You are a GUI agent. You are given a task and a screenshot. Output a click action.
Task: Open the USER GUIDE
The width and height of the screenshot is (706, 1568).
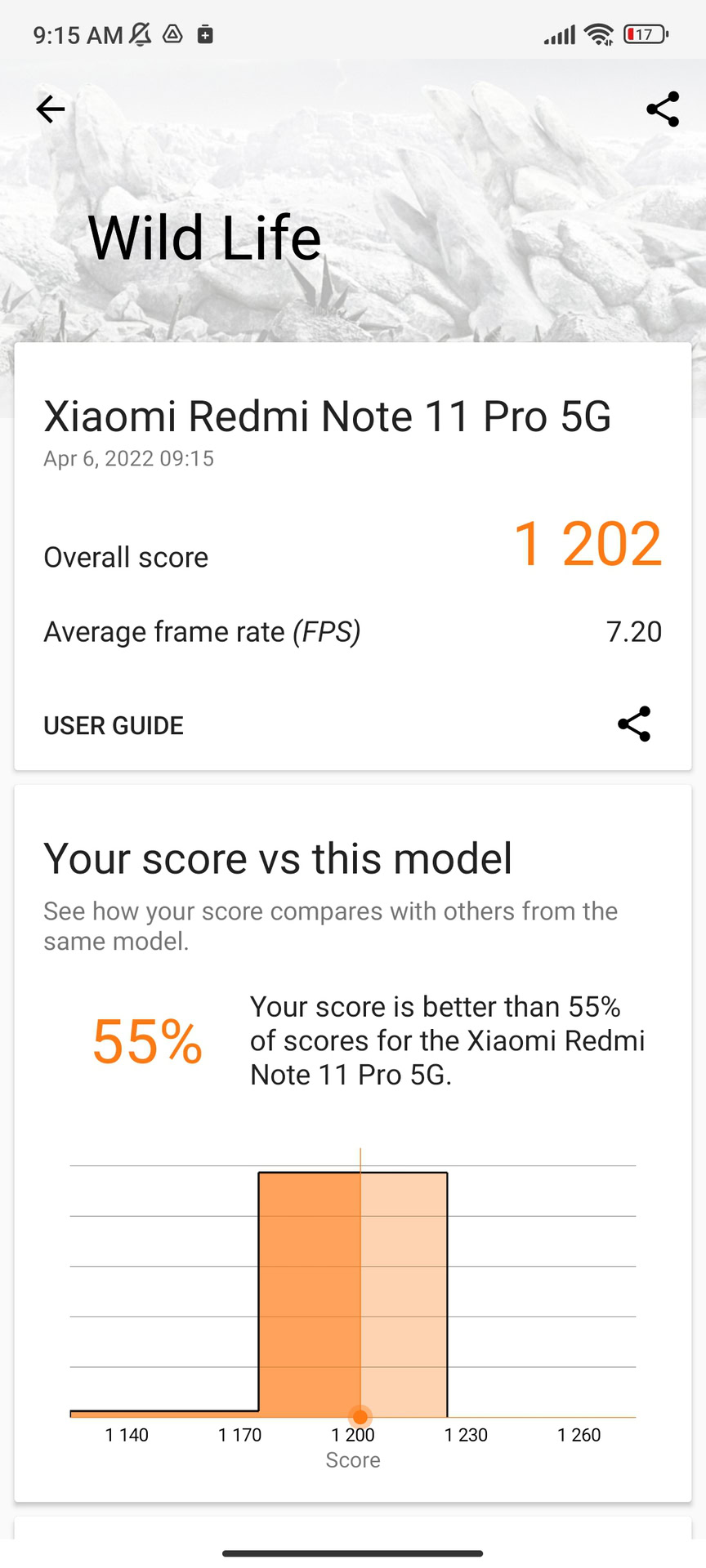click(x=114, y=725)
